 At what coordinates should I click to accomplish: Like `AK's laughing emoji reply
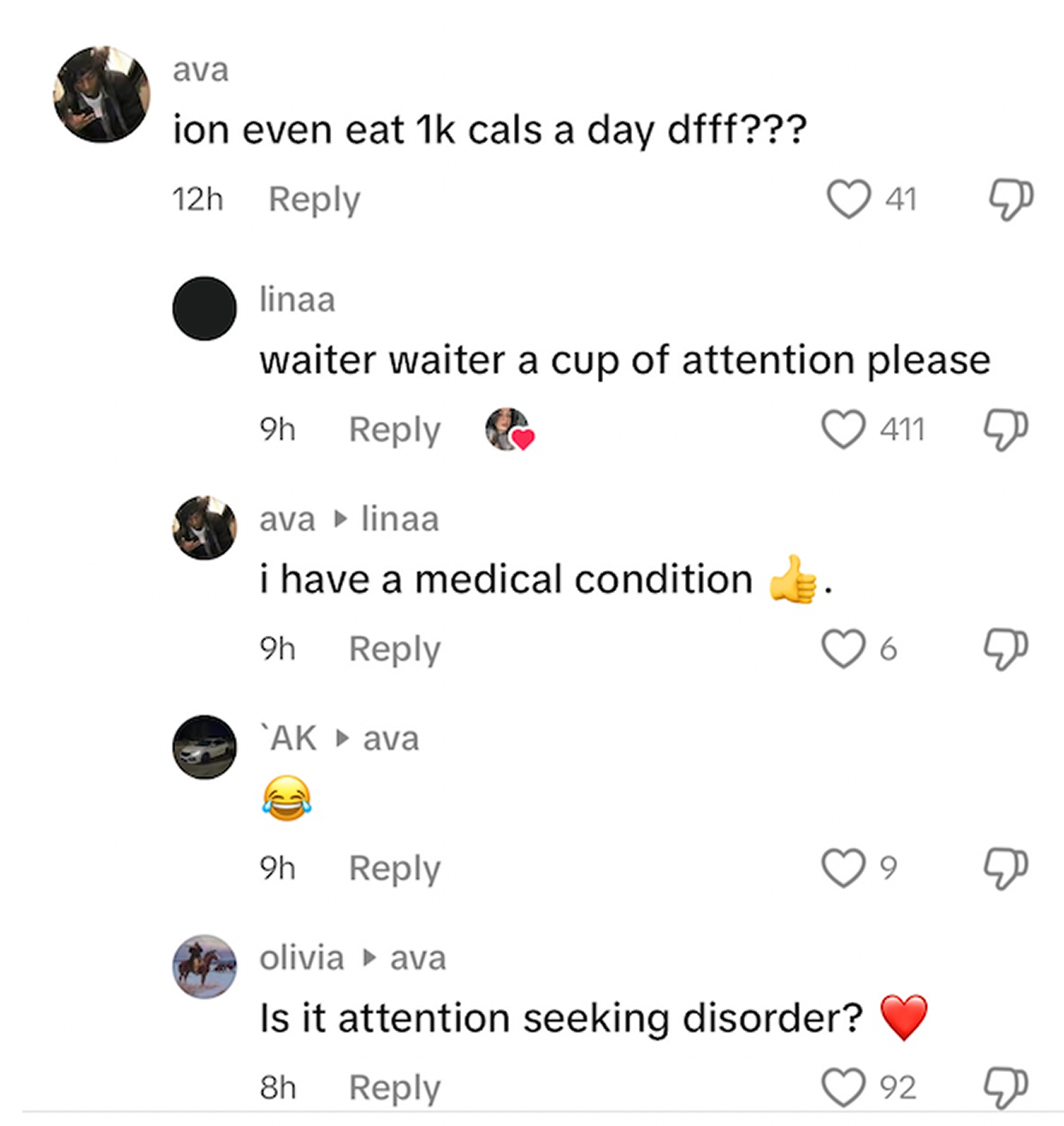coord(843,868)
